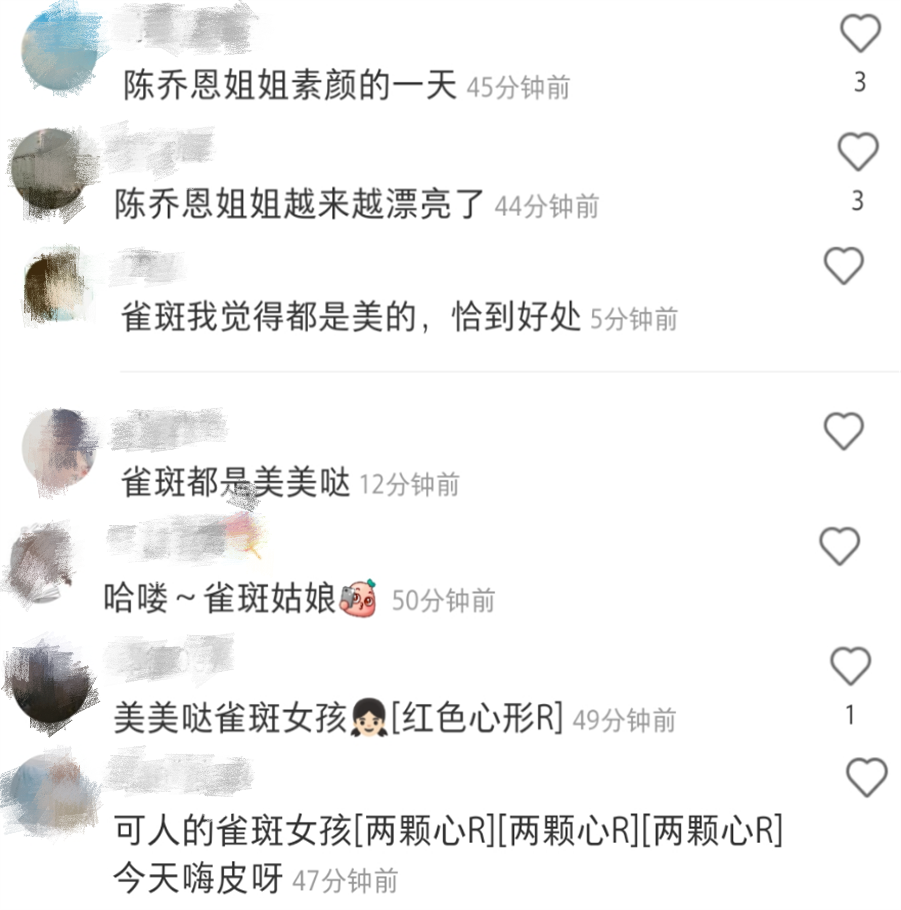Image resolution: width=901 pixels, height=910 pixels.
Task: Like the comment '雀斑都是美美哒'
Action: [x=843, y=431]
